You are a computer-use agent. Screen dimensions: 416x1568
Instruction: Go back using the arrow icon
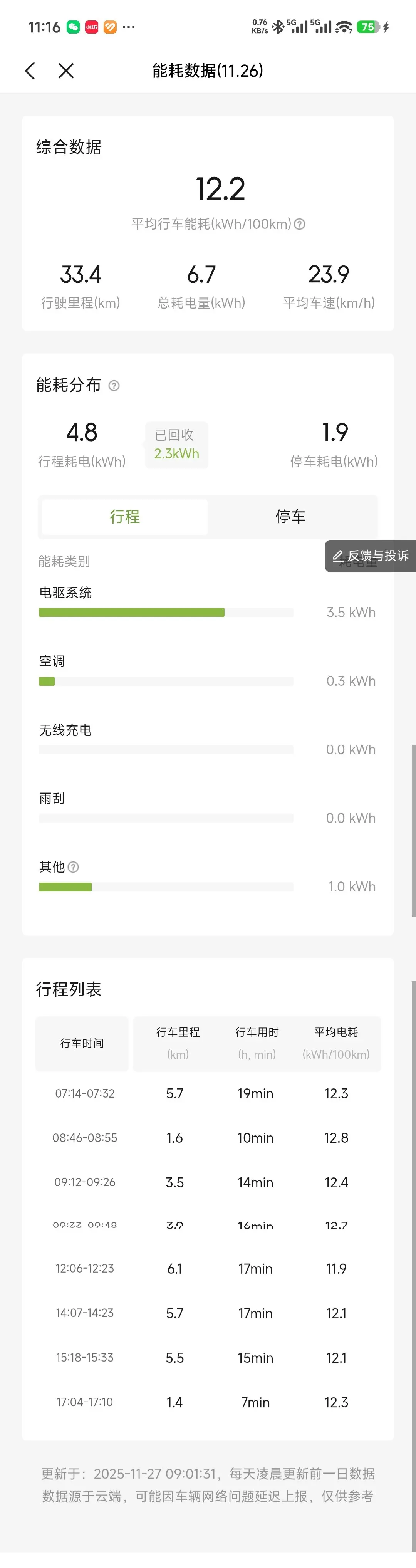pyautogui.click(x=30, y=71)
